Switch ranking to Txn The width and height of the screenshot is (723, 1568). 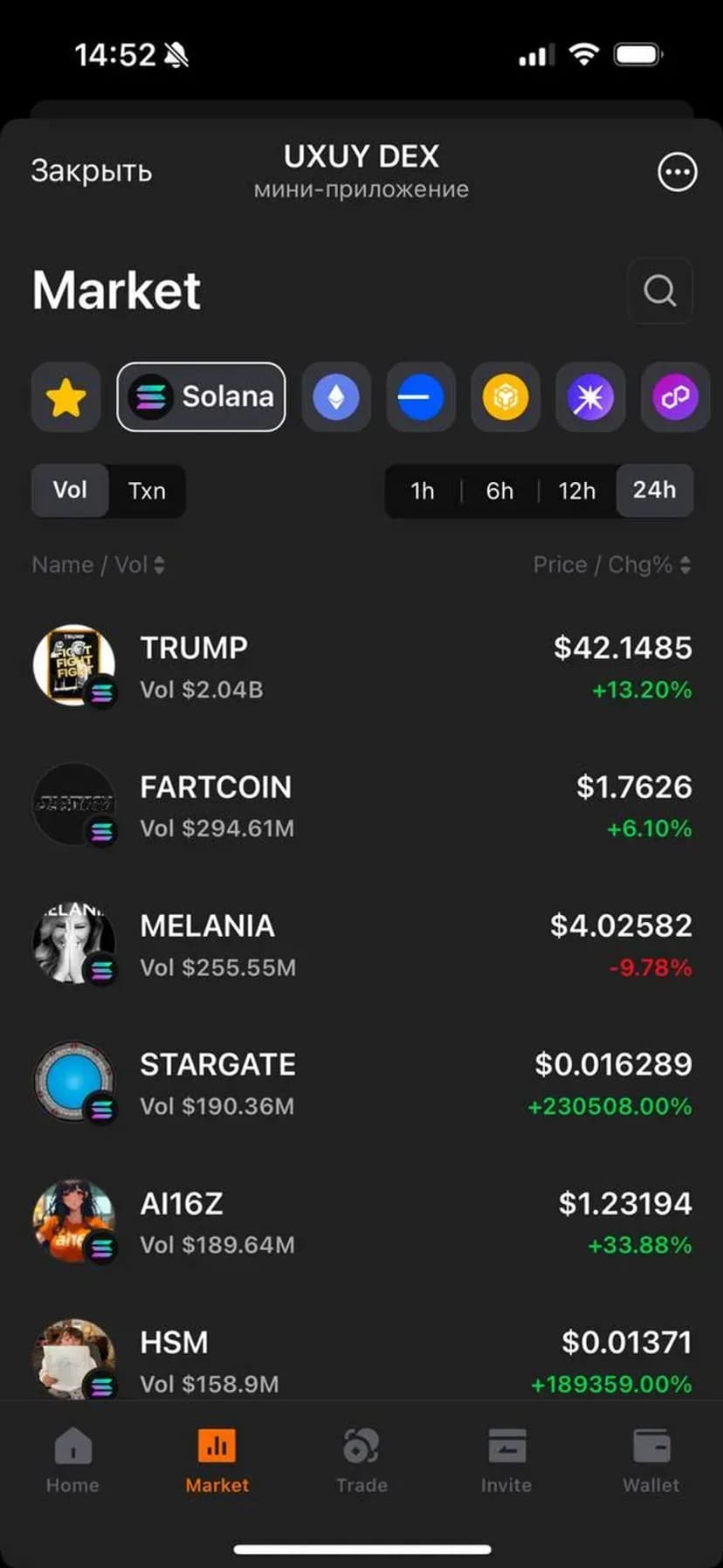coord(147,491)
